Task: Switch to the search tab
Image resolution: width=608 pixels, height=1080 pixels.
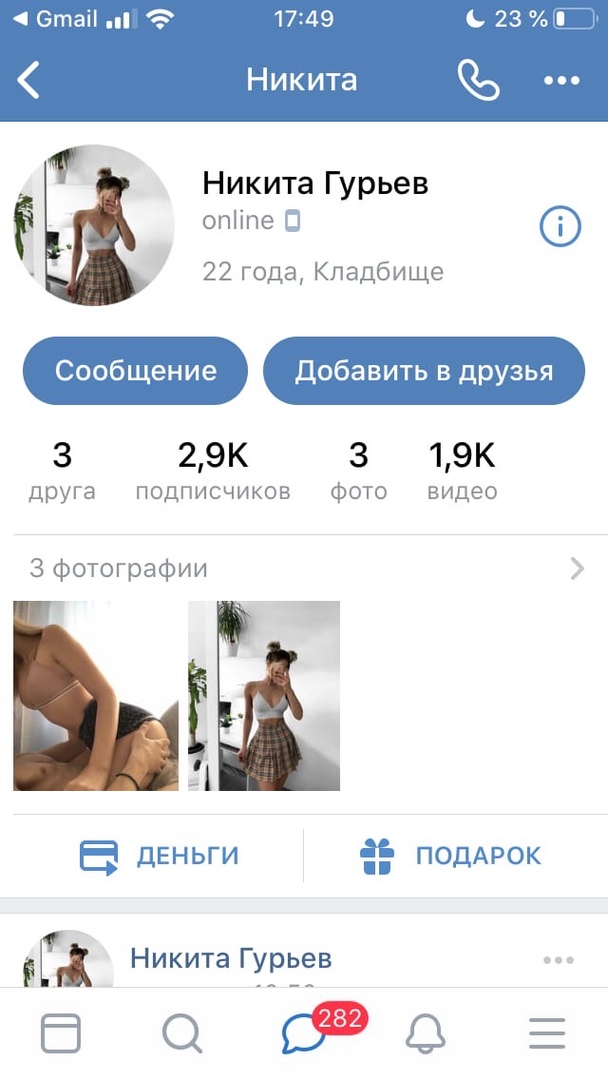Action: 181,1033
